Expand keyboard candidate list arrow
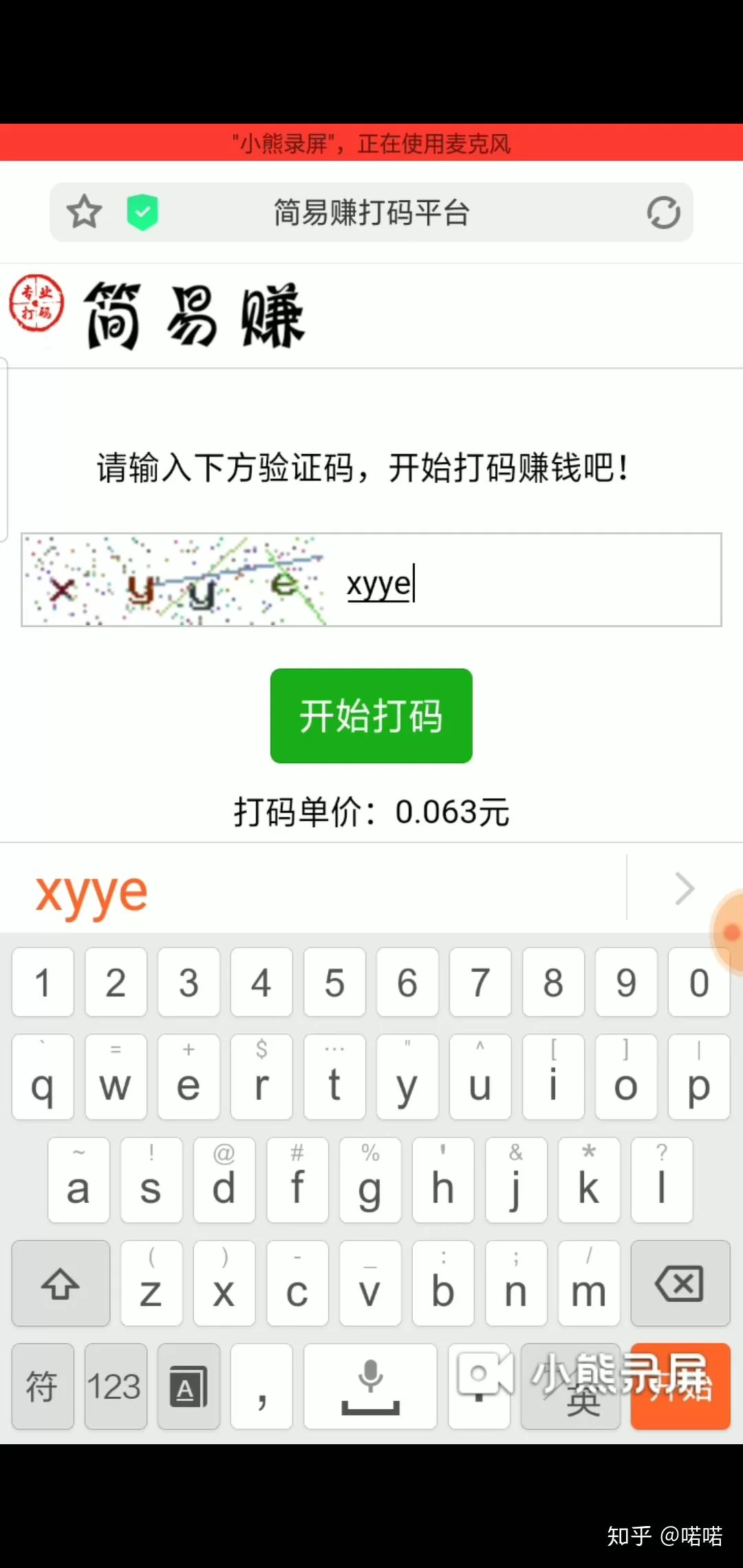Viewport: 743px width, 1568px height. [684, 889]
